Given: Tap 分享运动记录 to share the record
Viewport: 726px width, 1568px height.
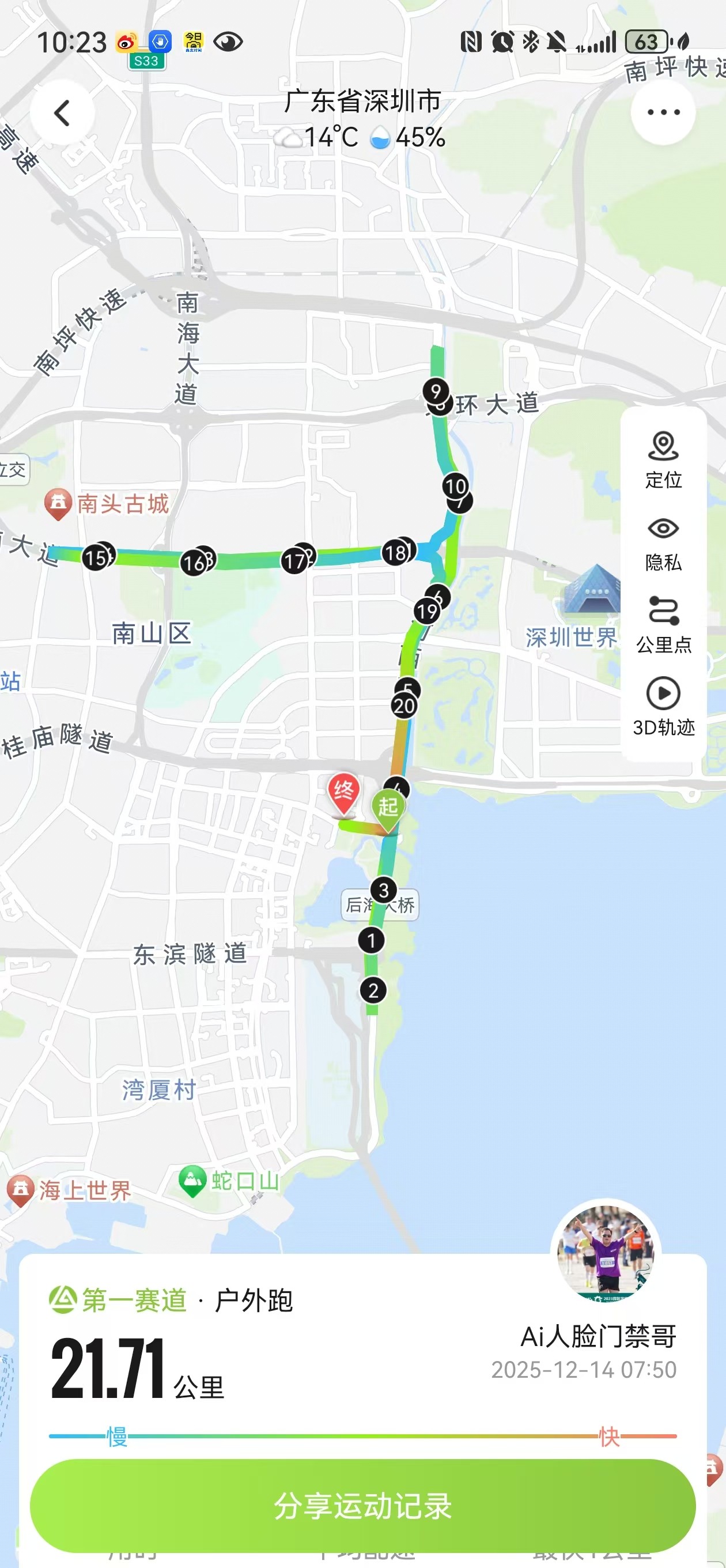Looking at the screenshot, I should 362,1505.
